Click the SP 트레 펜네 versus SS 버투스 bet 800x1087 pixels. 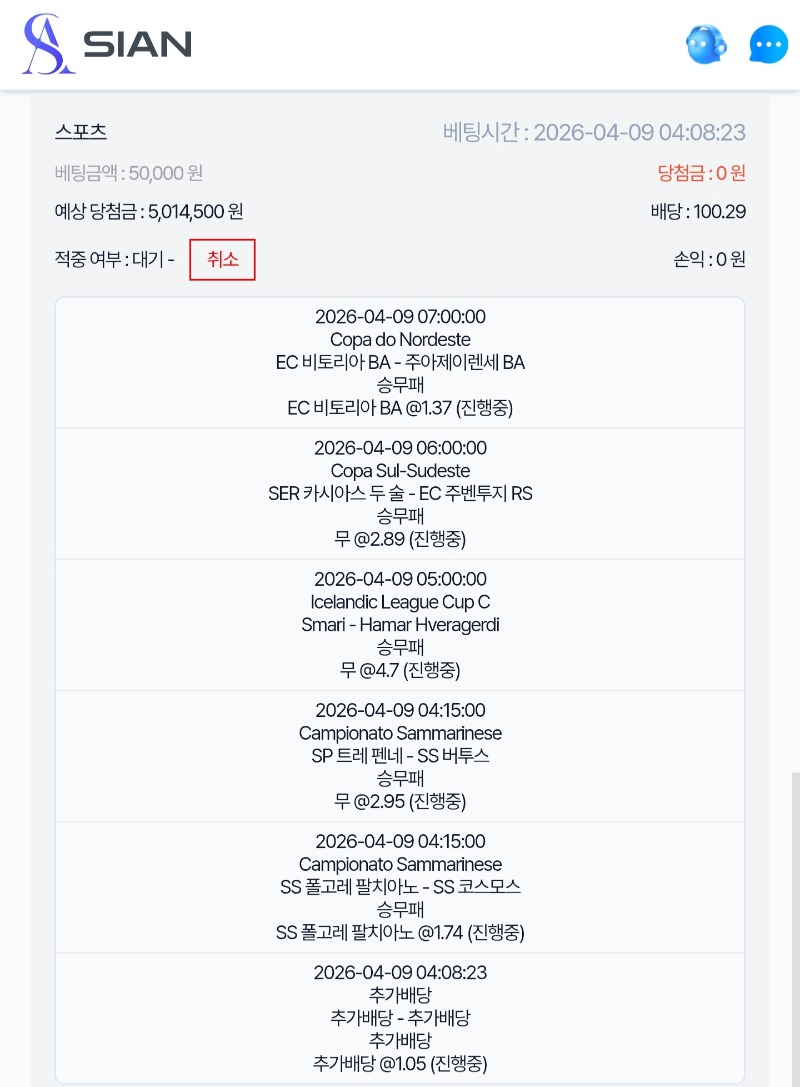point(400,755)
